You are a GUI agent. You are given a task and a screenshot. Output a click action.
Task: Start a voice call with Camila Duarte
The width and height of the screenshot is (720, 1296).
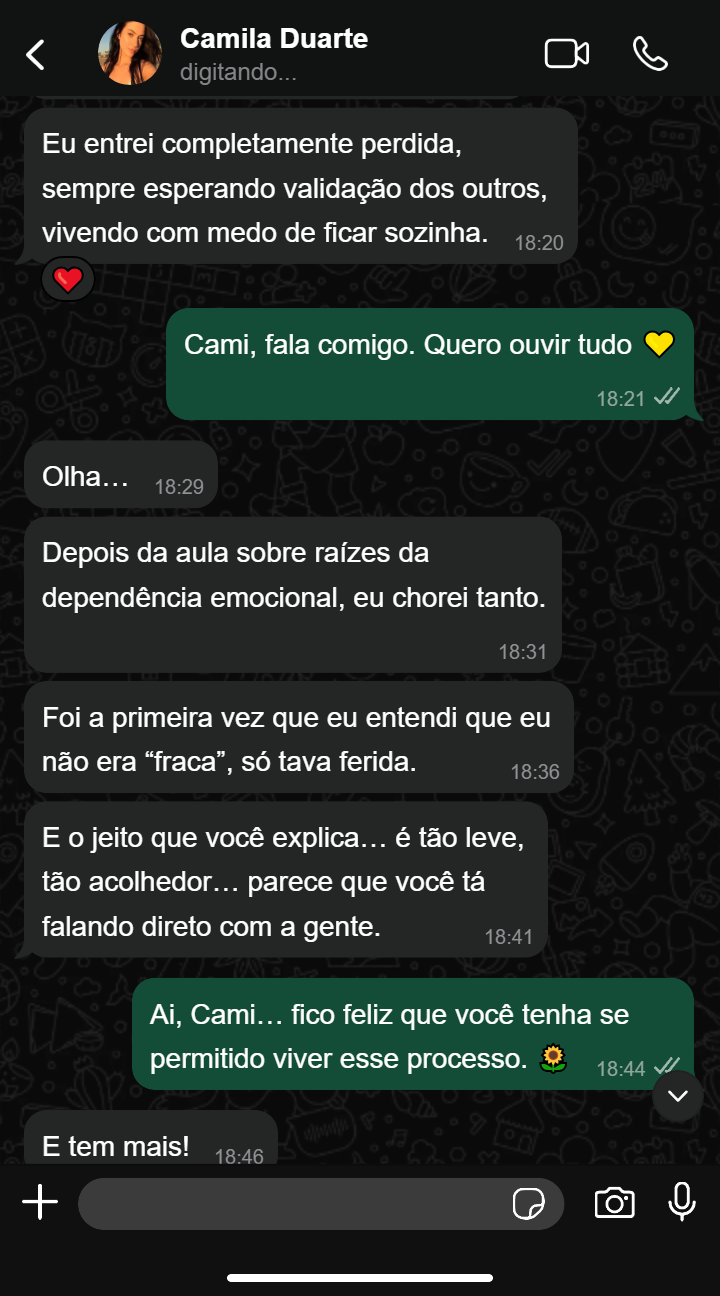[650, 54]
